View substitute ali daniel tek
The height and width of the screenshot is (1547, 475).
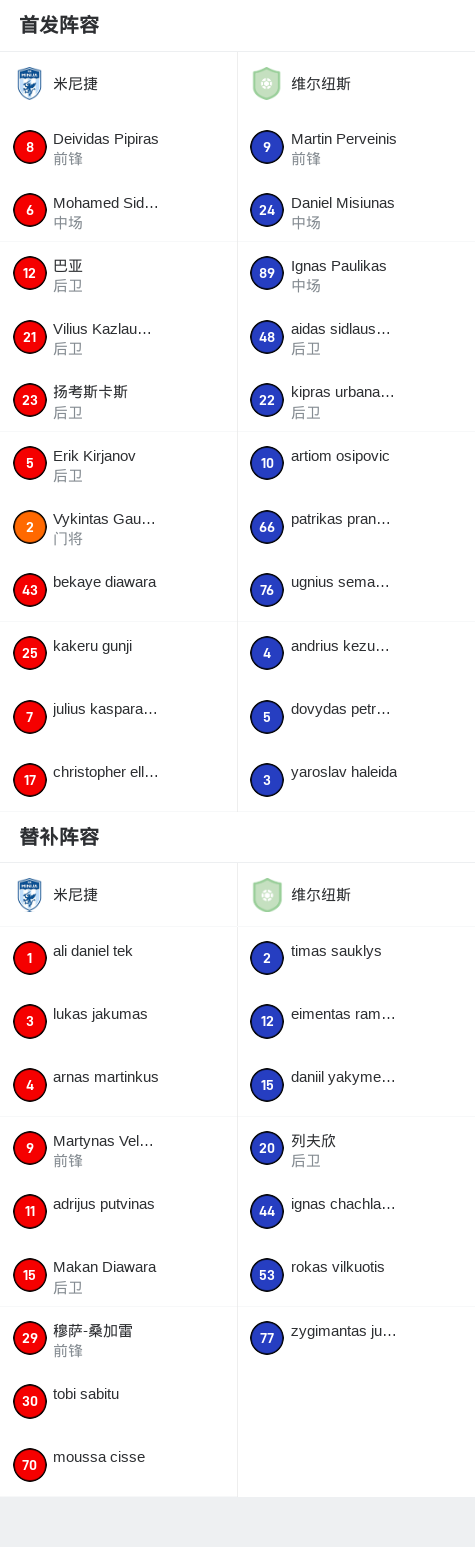tap(118, 958)
